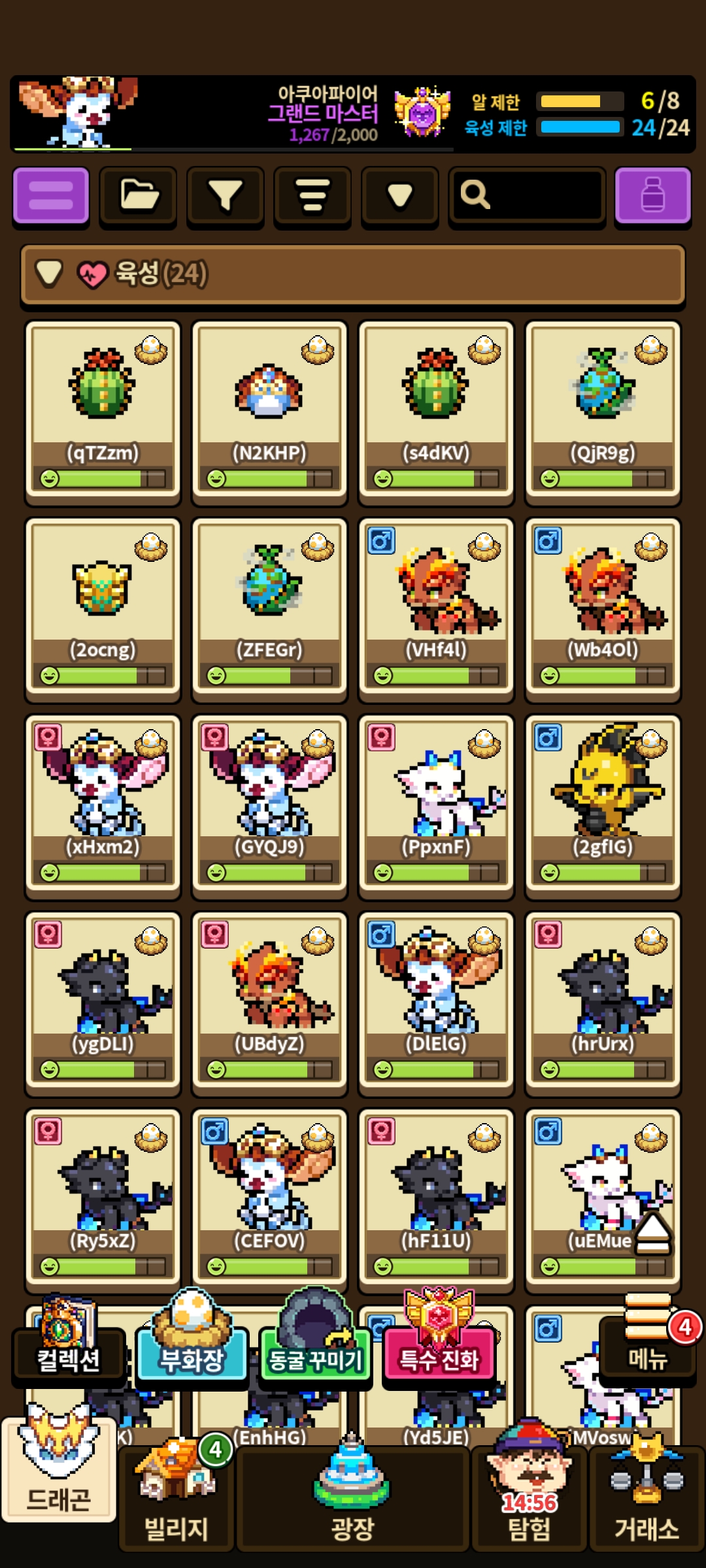Tap the search field

(x=527, y=196)
